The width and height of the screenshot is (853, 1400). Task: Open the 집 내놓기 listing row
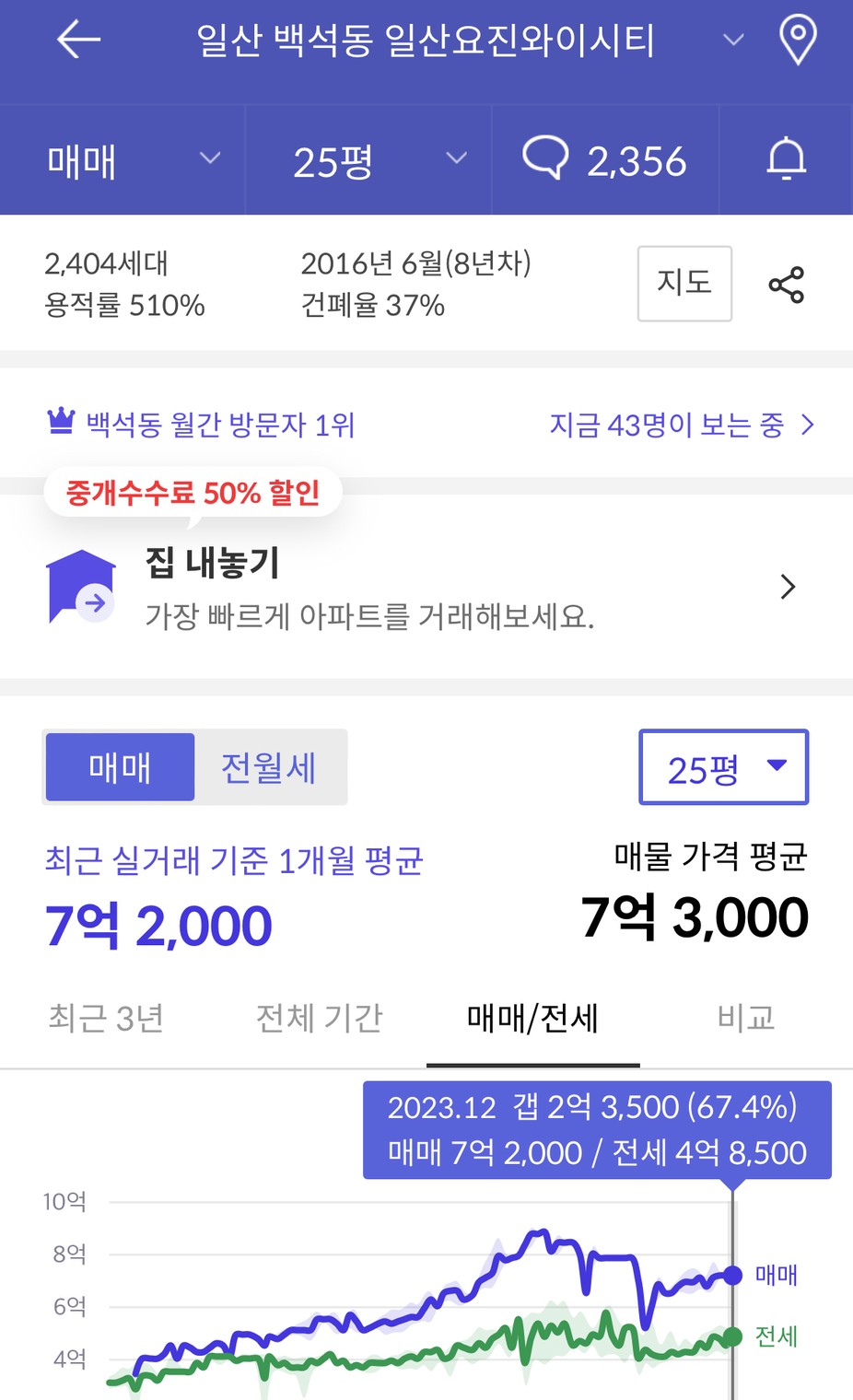click(x=426, y=587)
